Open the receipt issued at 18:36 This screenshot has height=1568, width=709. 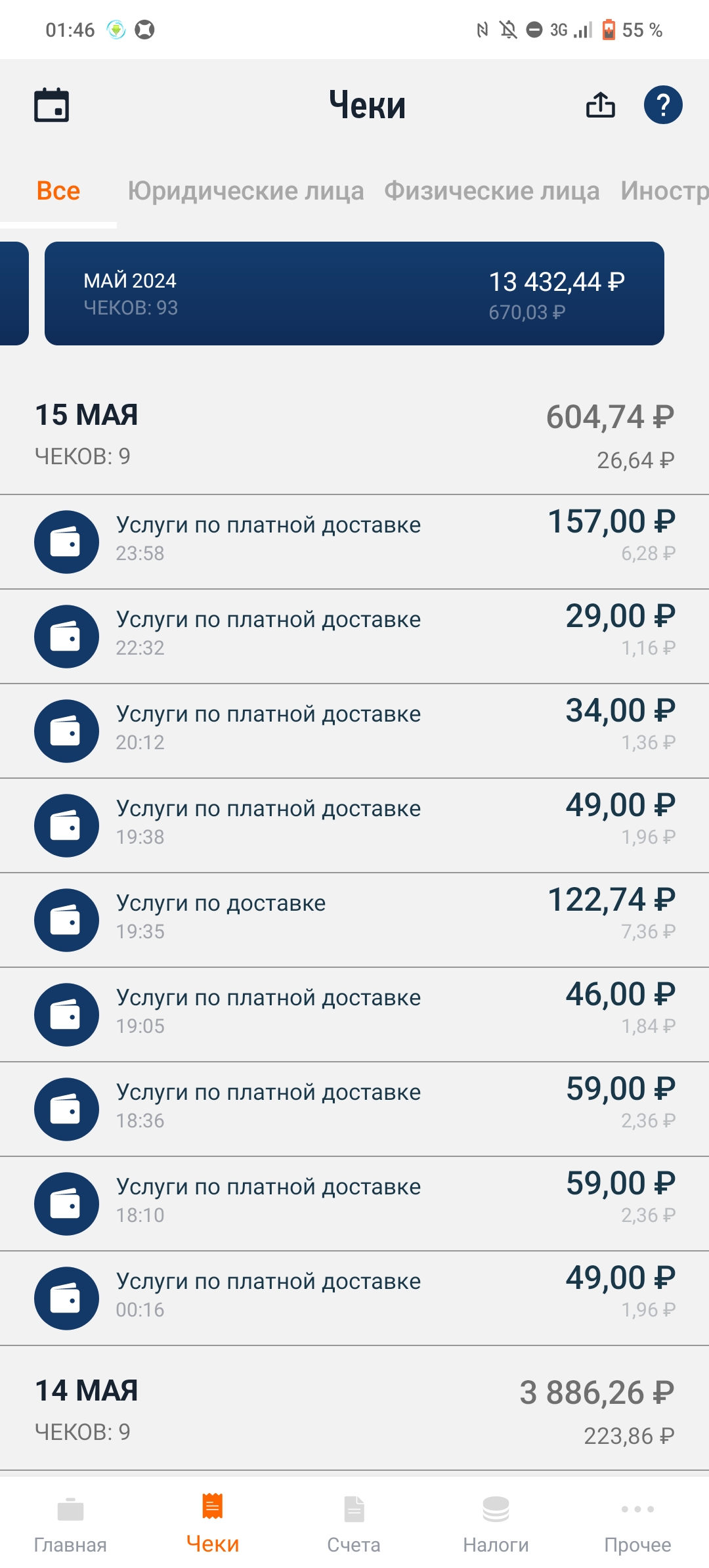[x=354, y=1109]
